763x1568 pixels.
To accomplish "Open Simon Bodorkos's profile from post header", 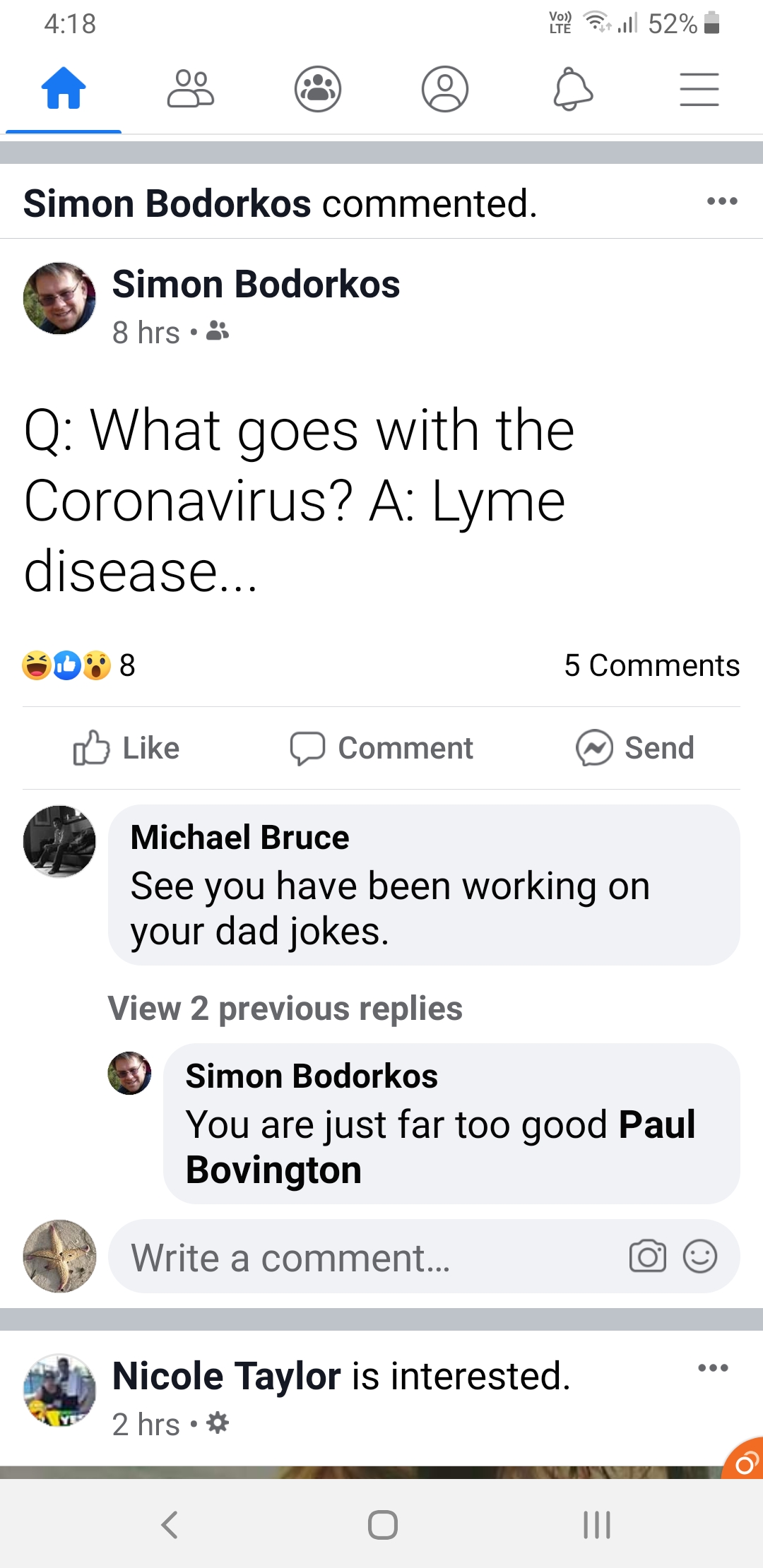I will pos(256,285).
